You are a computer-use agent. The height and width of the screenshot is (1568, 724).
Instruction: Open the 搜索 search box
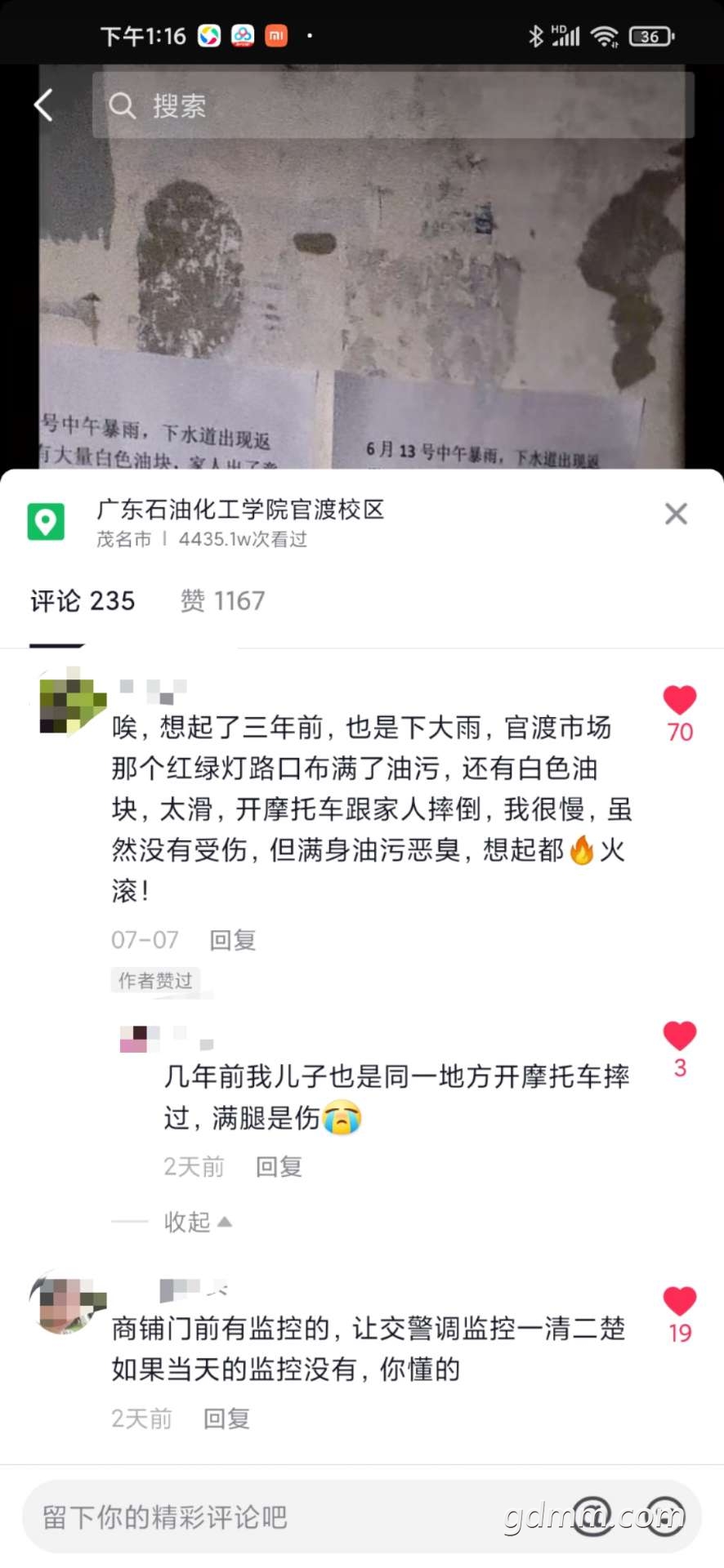392,105
